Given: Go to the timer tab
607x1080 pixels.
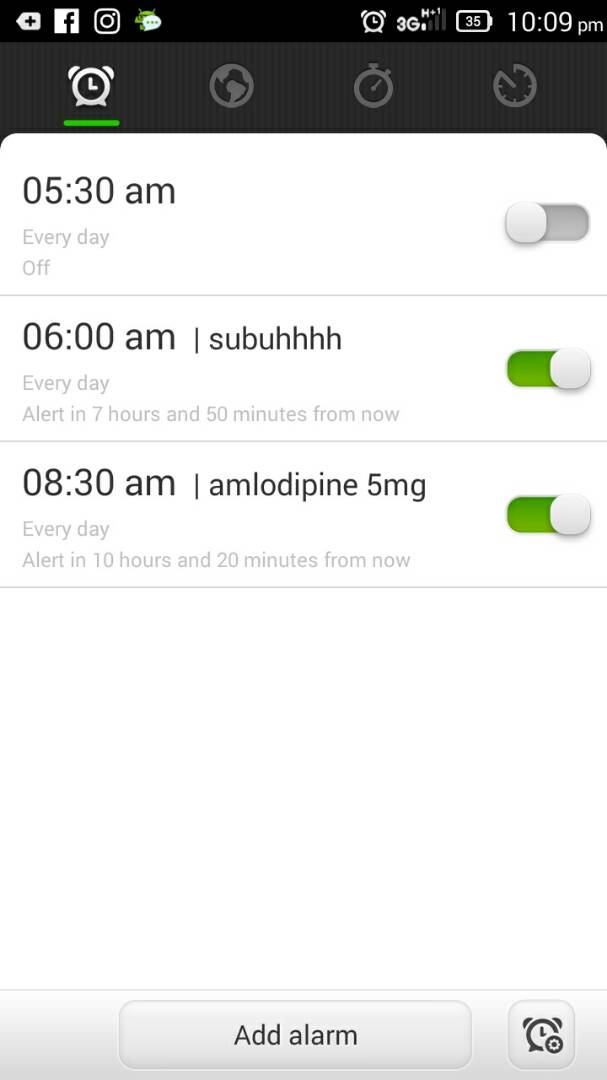Looking at the screenshot, I should (515, 86).
